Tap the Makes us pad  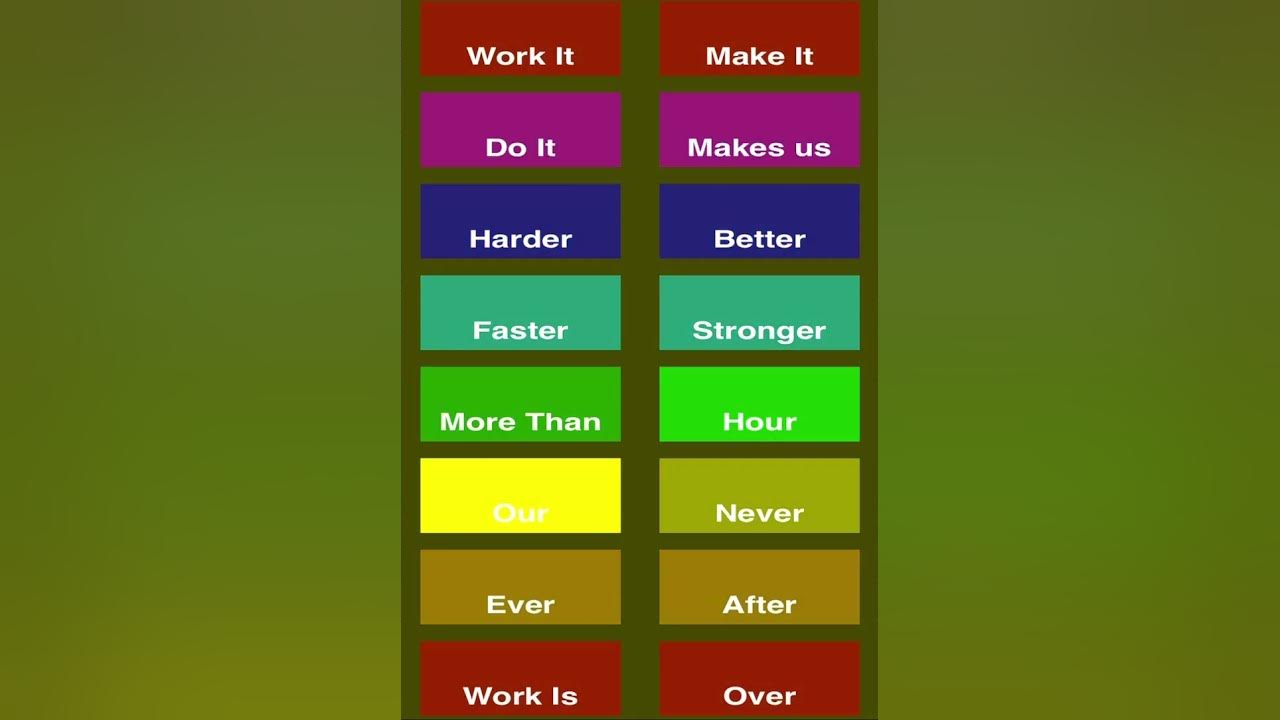click(x=759, y=130)
